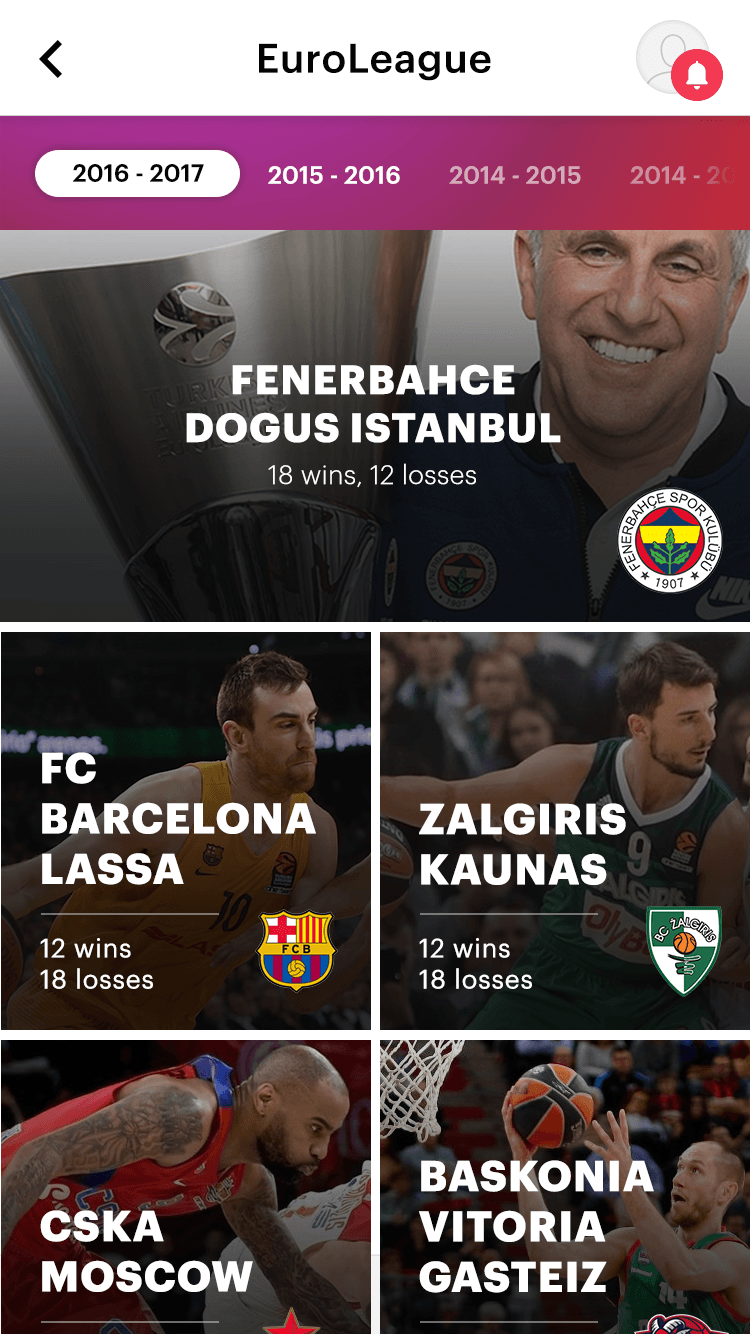Select the 2016 - 2017 season tab
The image size is (750, 1334).
138,174
